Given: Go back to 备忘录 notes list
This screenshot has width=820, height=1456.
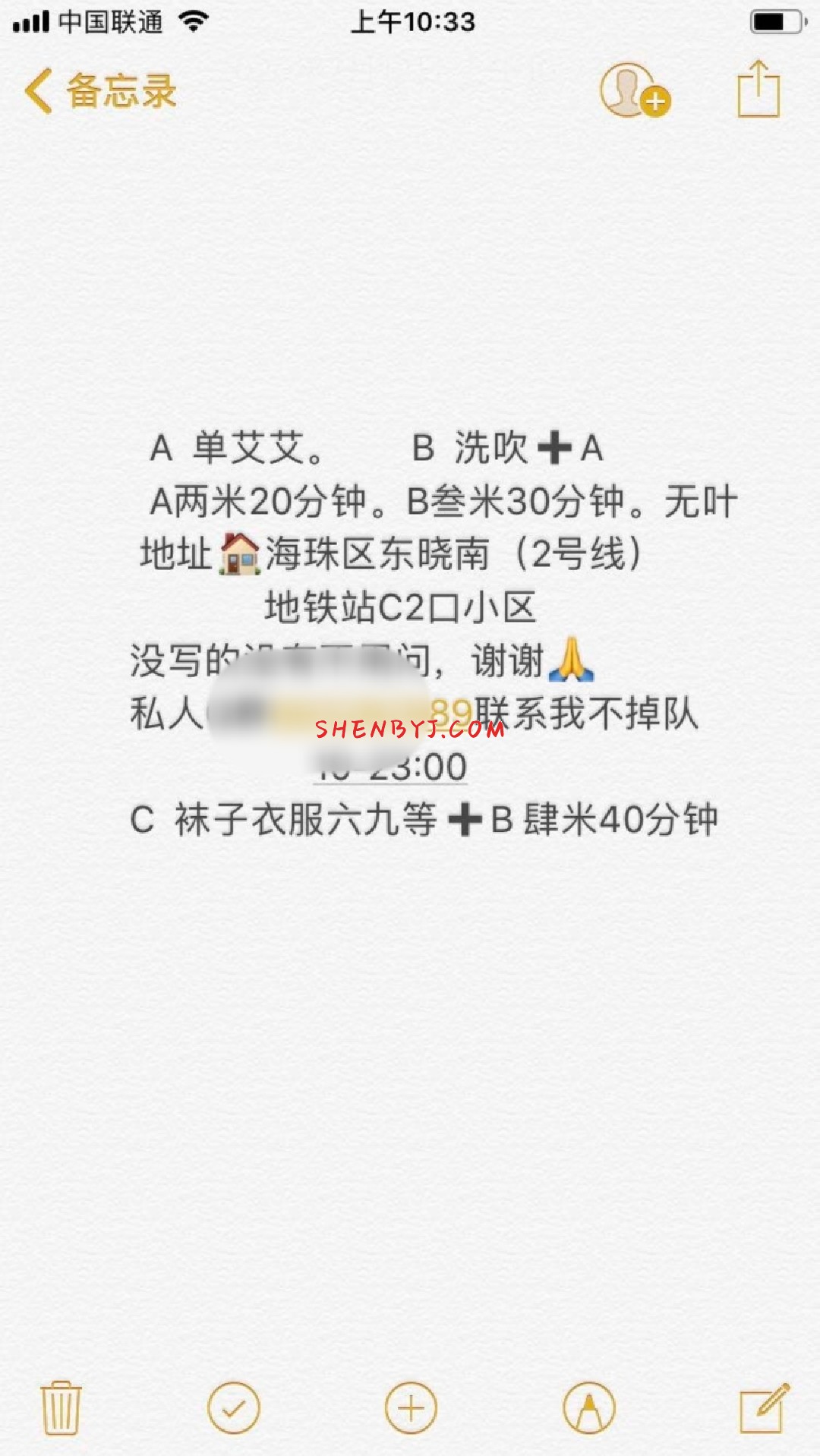Looking at the screenshot, I should (x=100, y=91).
